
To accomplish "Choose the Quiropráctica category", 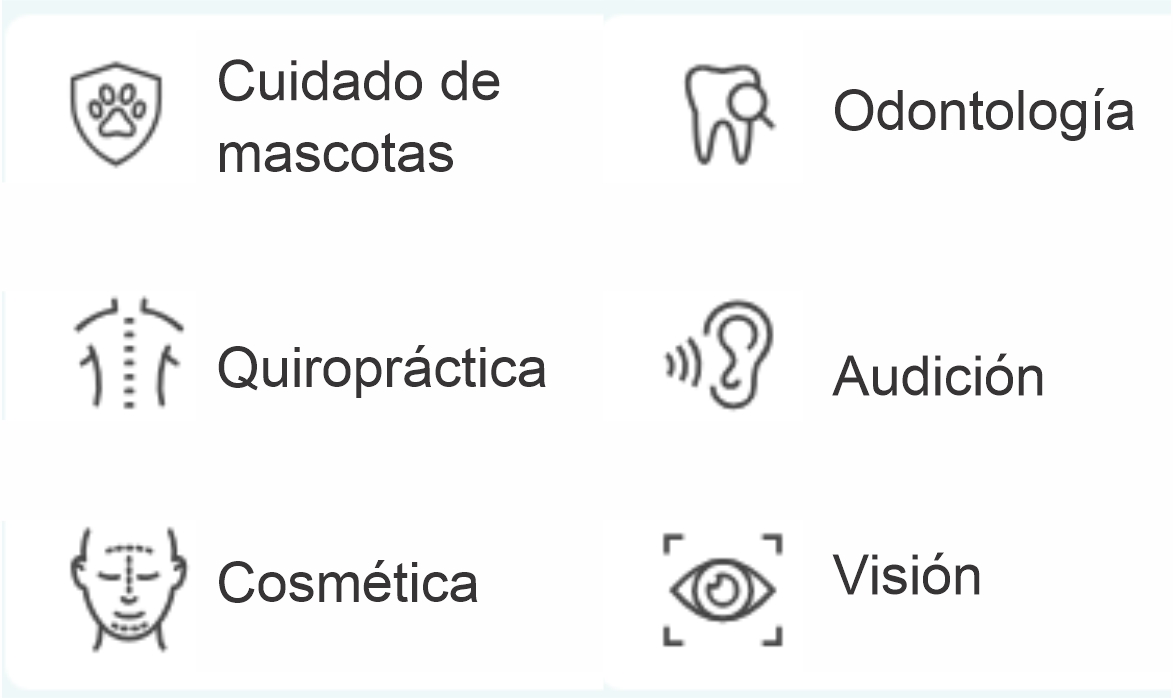I will pyautogui.click(x=381, y=368).
